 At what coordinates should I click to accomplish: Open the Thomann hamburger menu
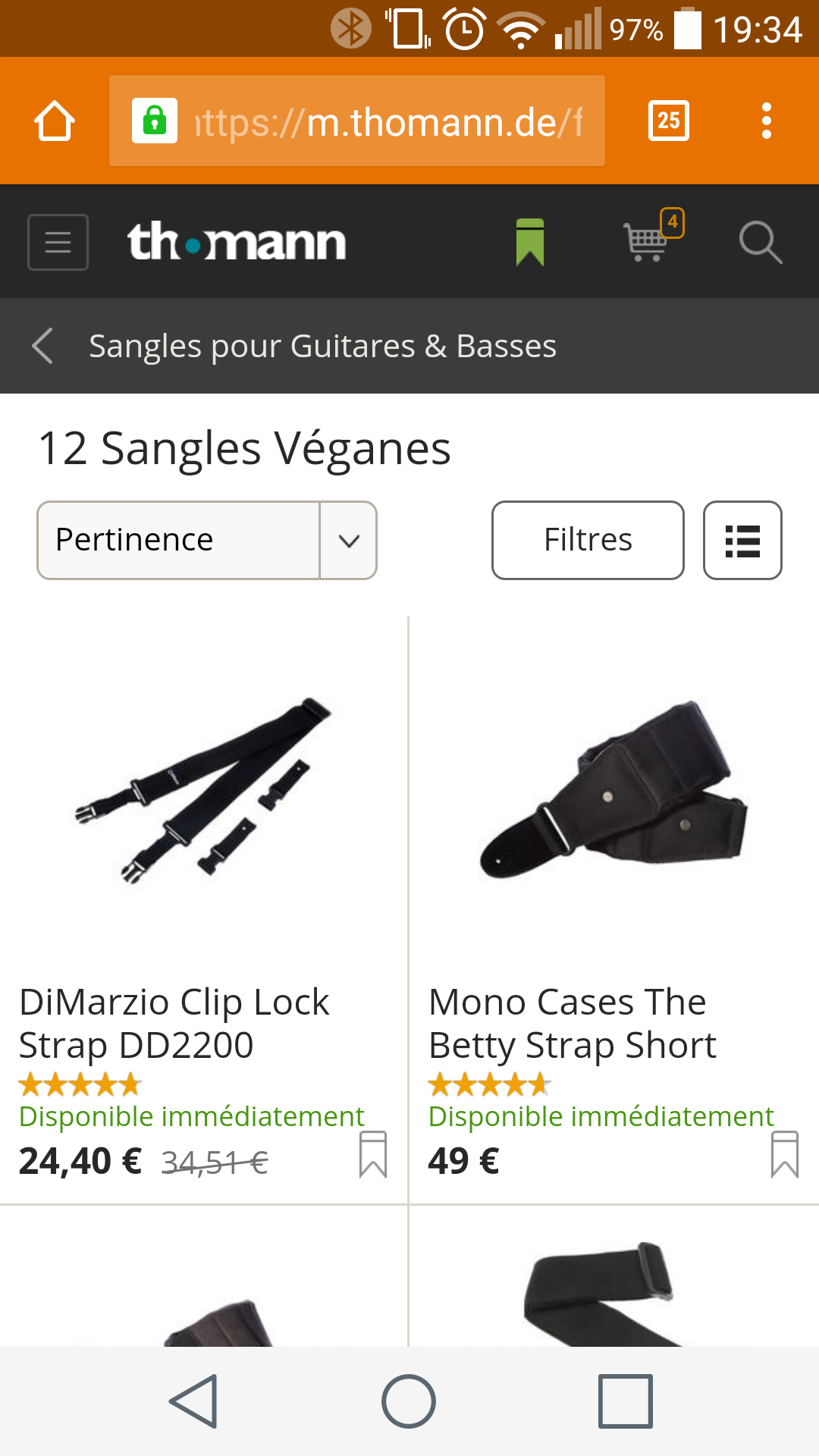pyautogui.click(x=58, y=243)
